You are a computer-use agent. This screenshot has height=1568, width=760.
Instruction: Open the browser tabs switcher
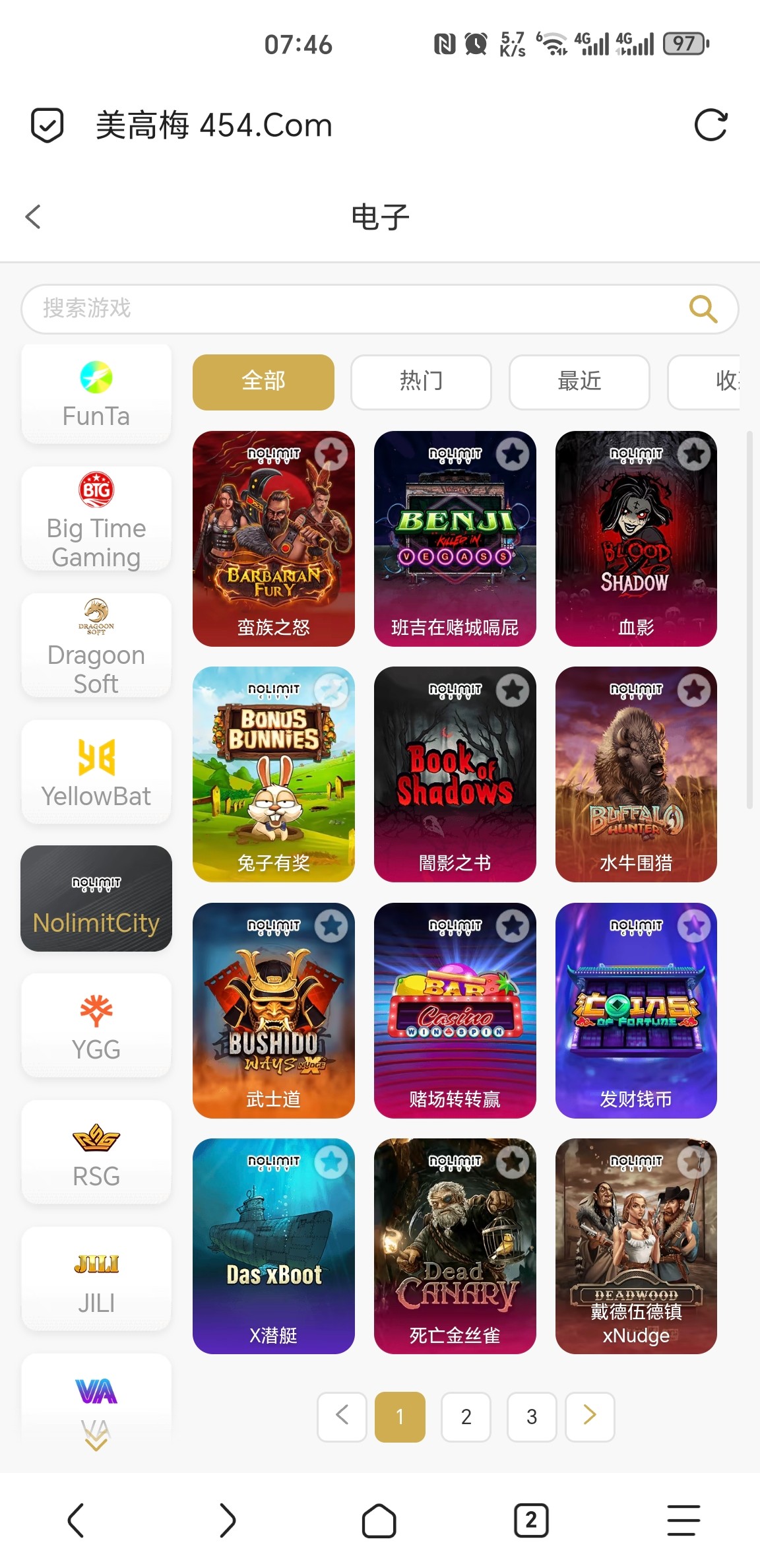[530, 1520]
